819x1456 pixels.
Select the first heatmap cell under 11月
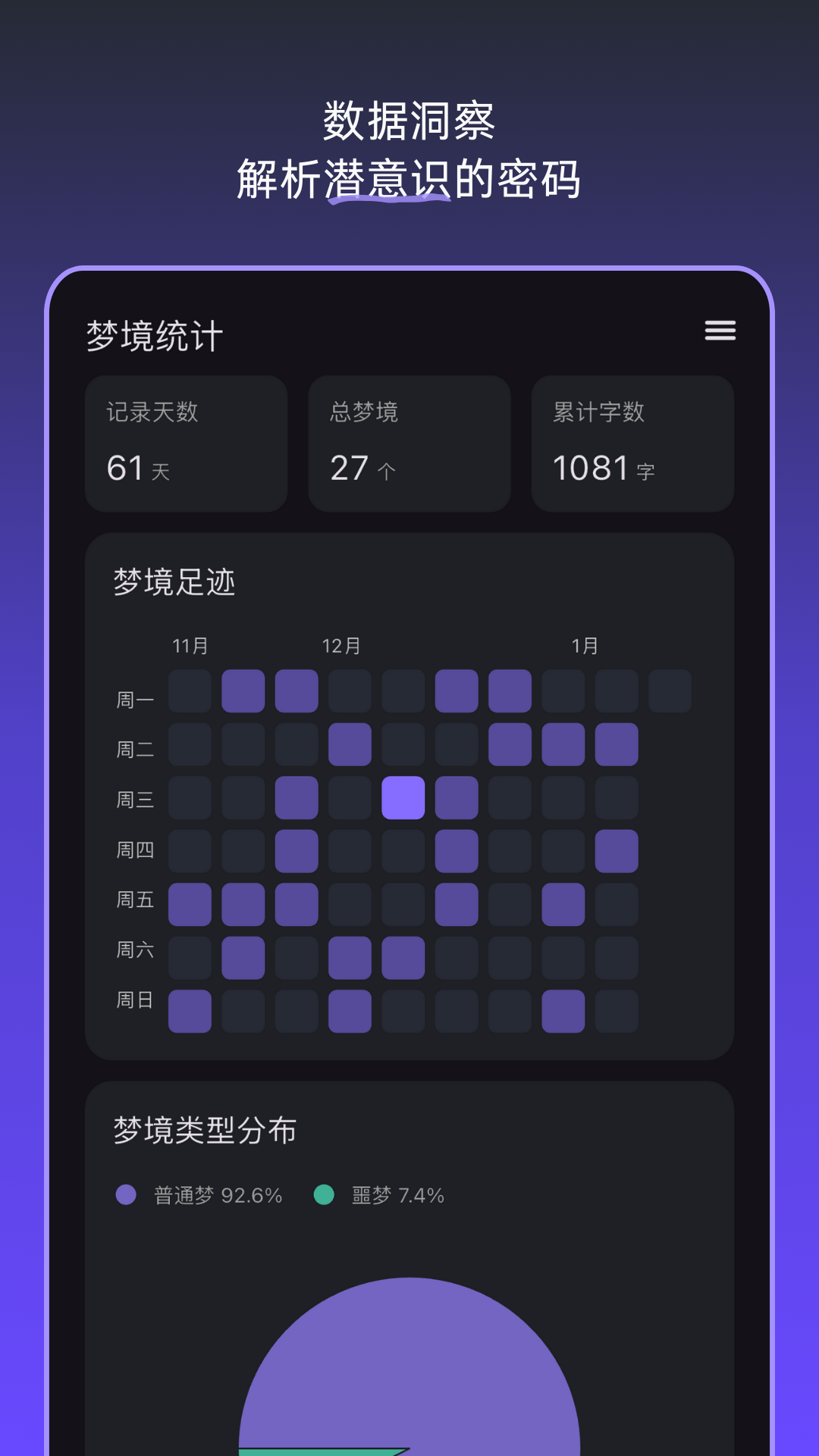tap(190, 692)
